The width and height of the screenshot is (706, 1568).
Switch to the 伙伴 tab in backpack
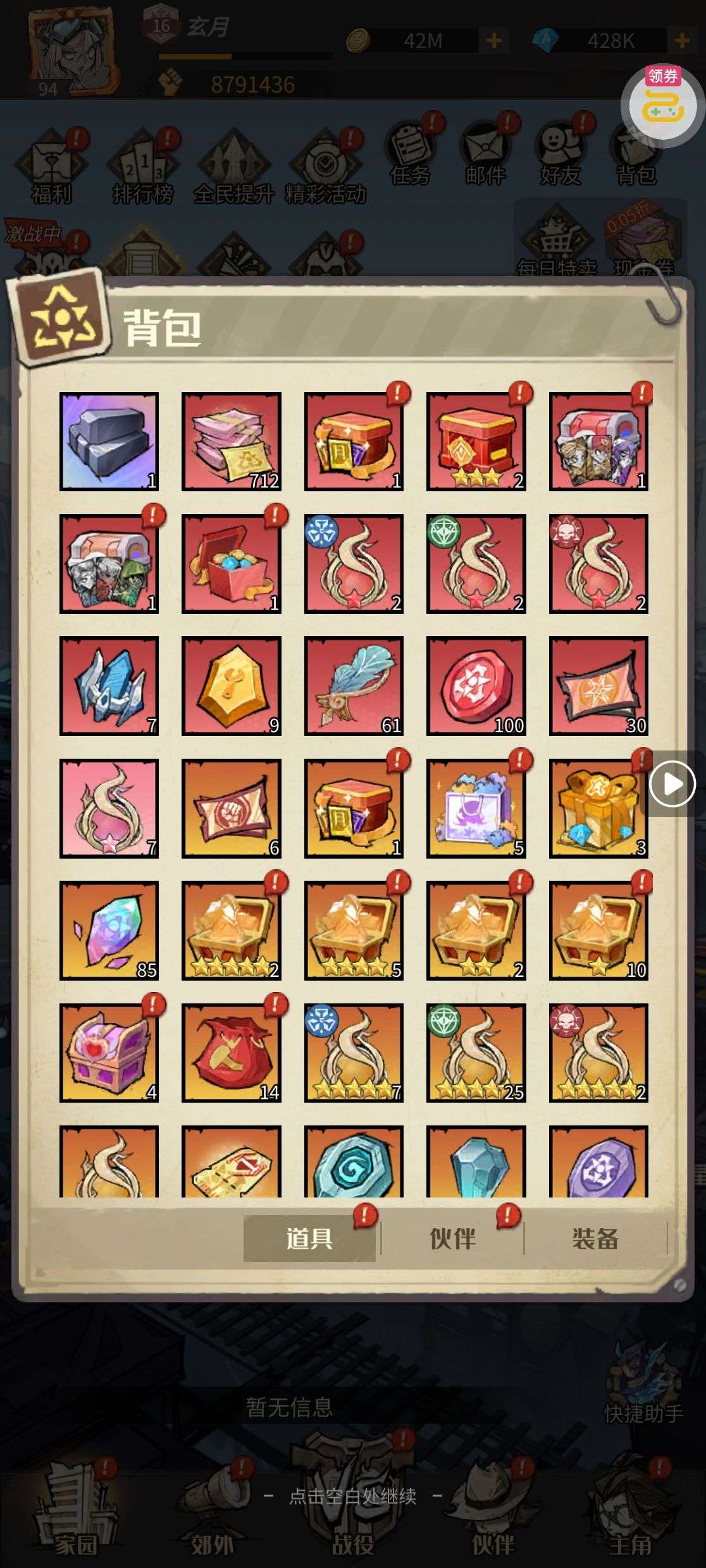pyautogui.click(x=452, y=1239)
